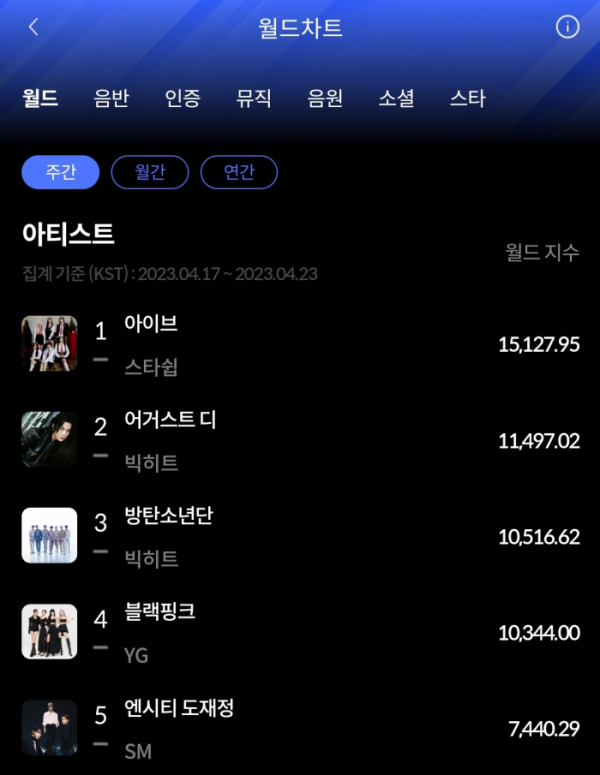Switch to the 월간 monthly chart
Screen dimensions: 600x775
(150, 172)
